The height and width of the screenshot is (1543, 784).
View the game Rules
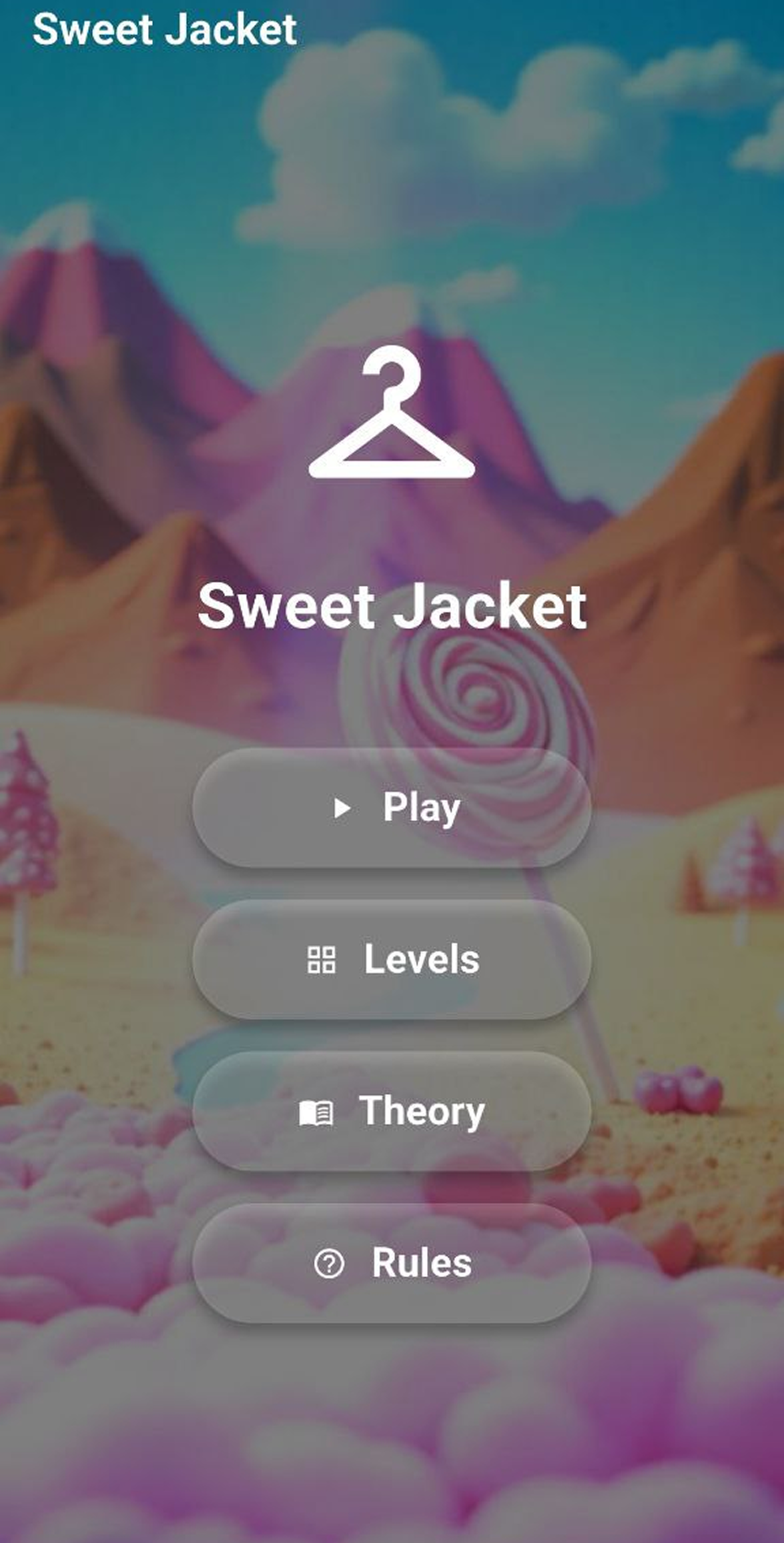[392, 1263]
